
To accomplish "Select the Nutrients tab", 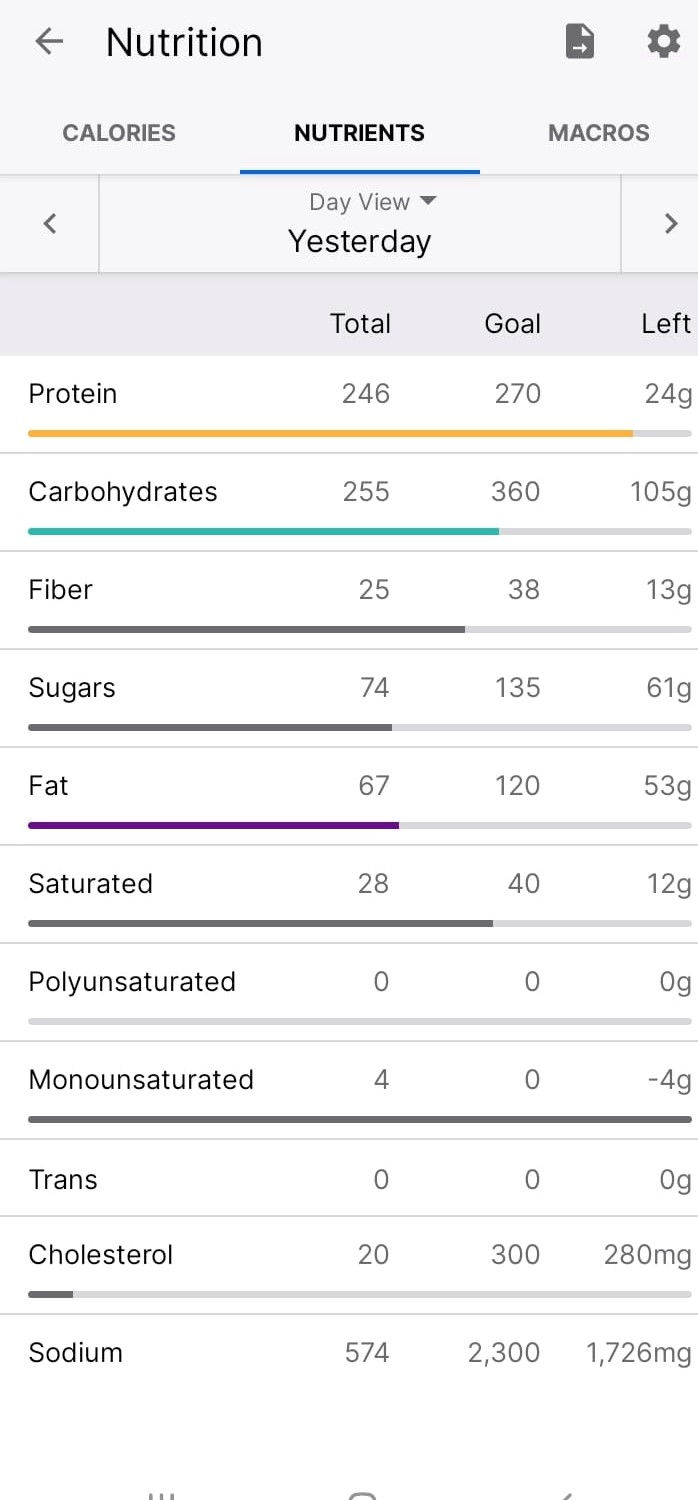I will click(x=359, y=133).
